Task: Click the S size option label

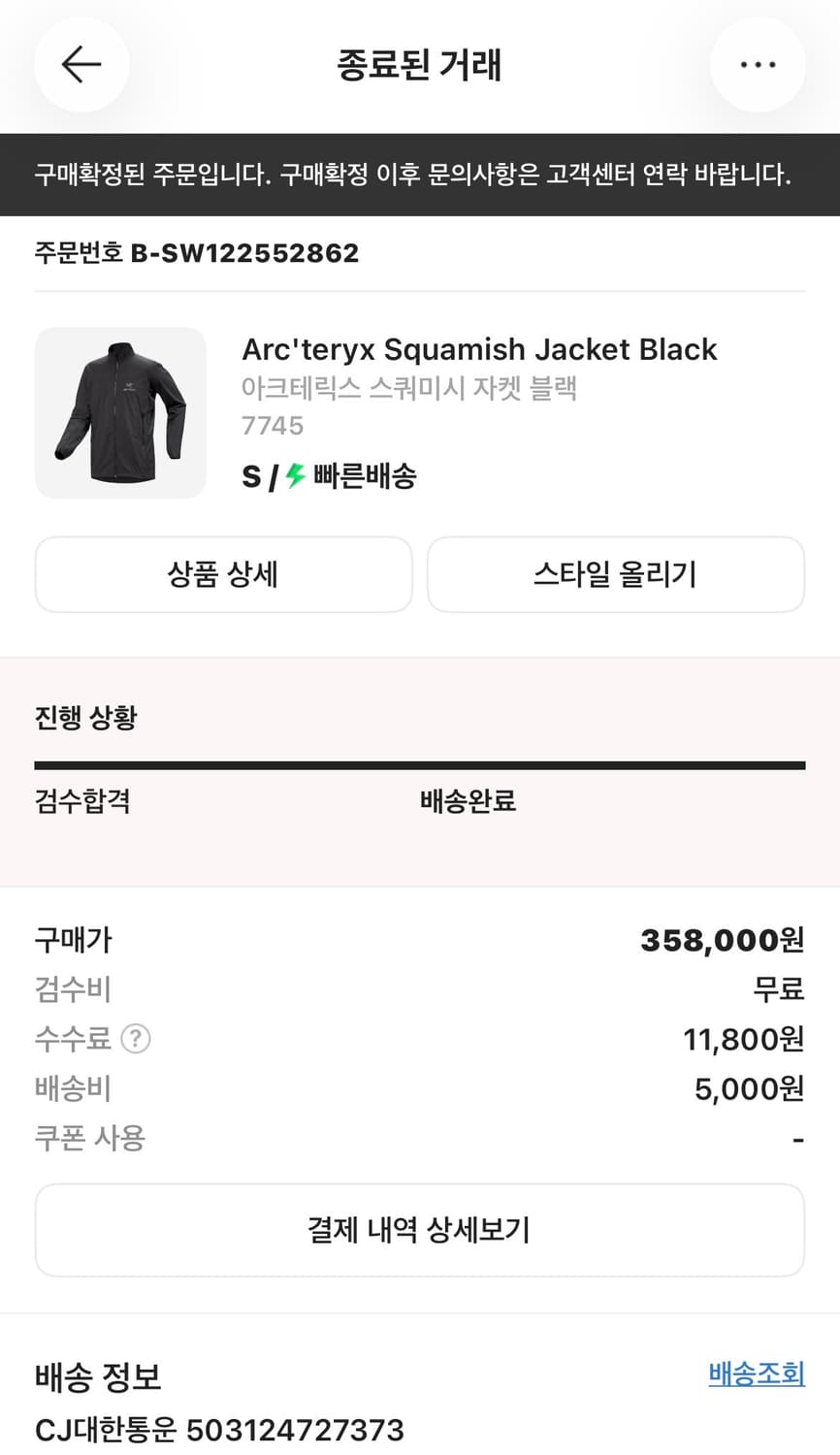Action: (x=252, y=476)
